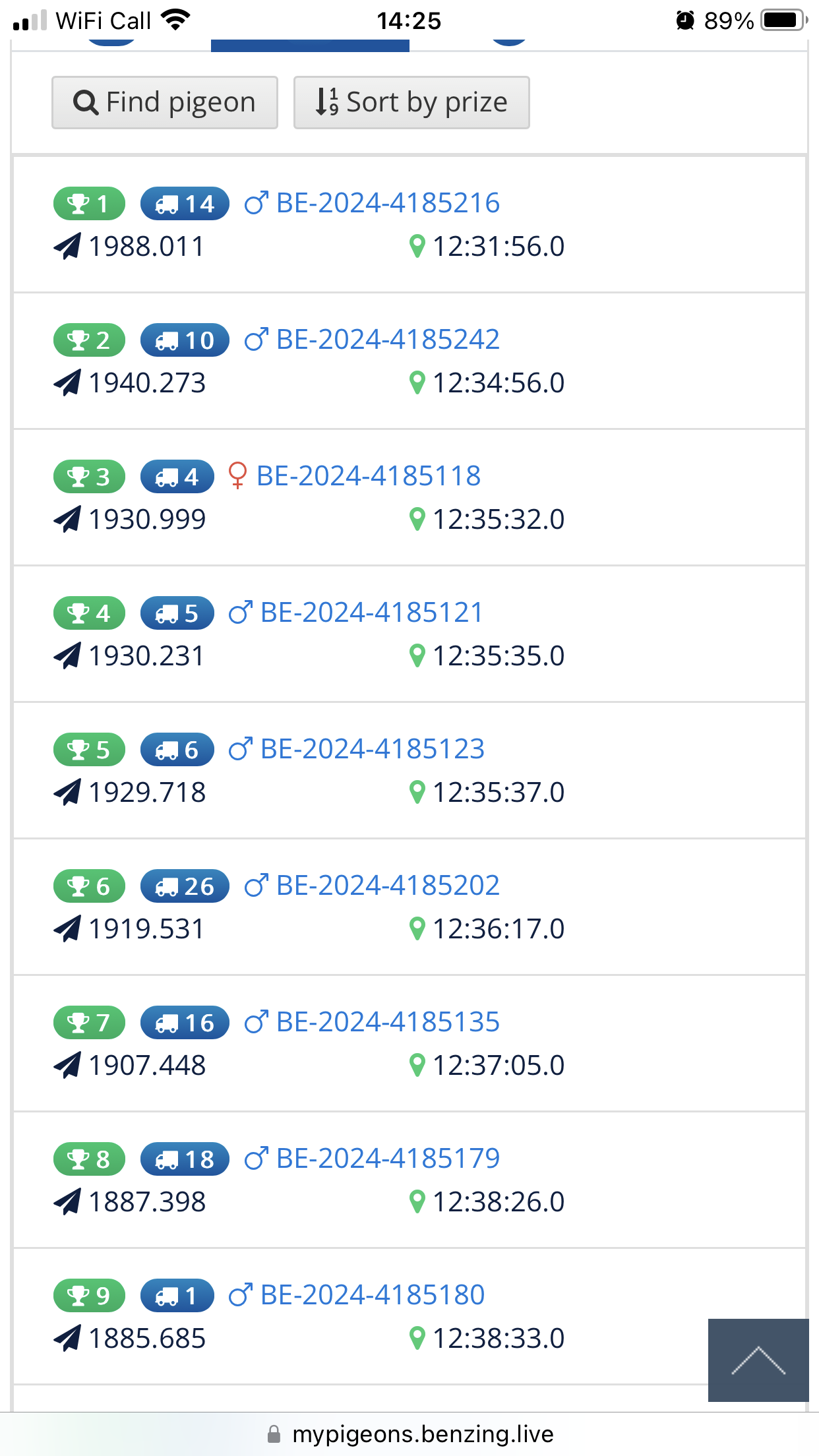Screen dimensions: 819x1456
Task: Open pigeon BE-2024-4185123 entry
Action: 373,749
